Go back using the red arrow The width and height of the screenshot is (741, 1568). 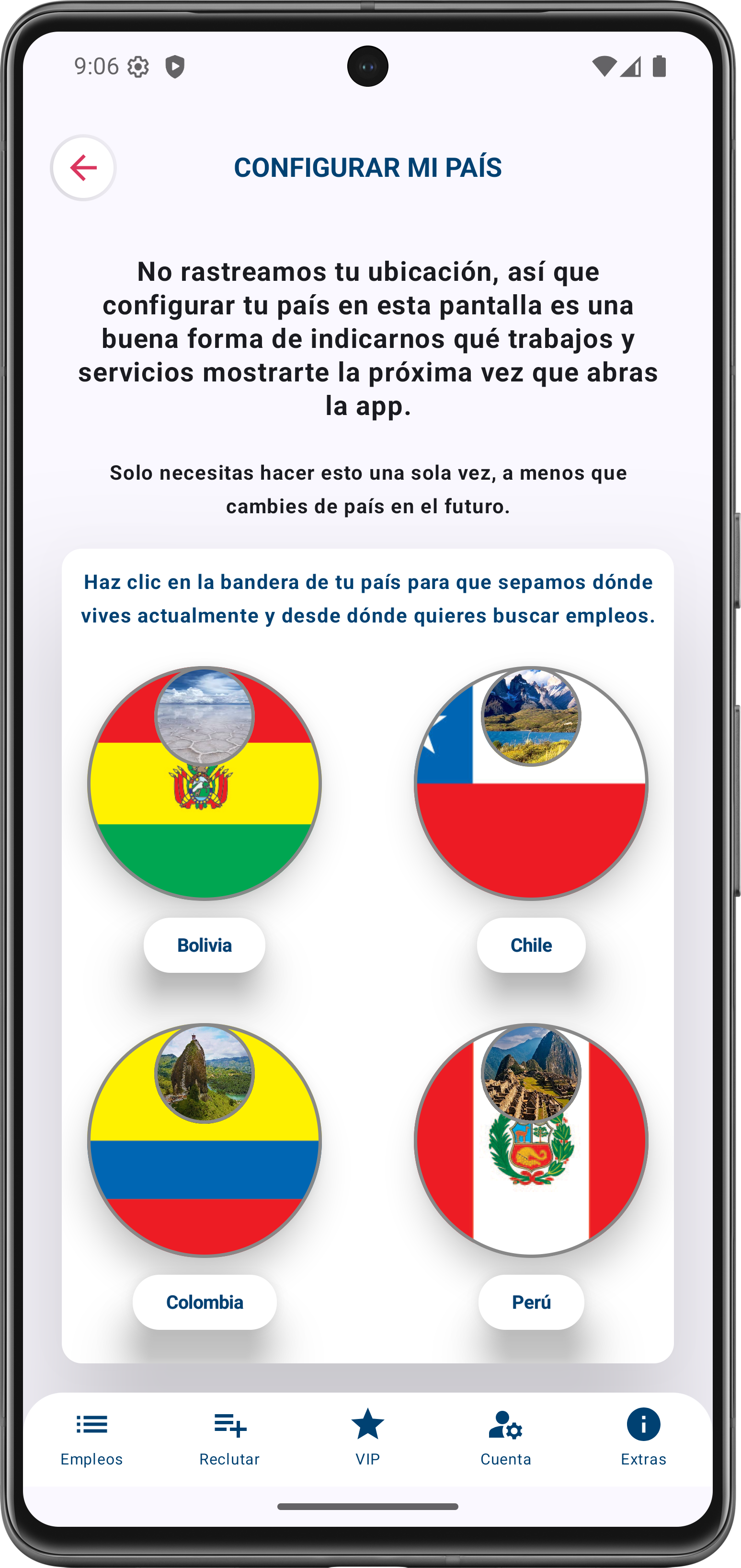(x=83, y=167)
